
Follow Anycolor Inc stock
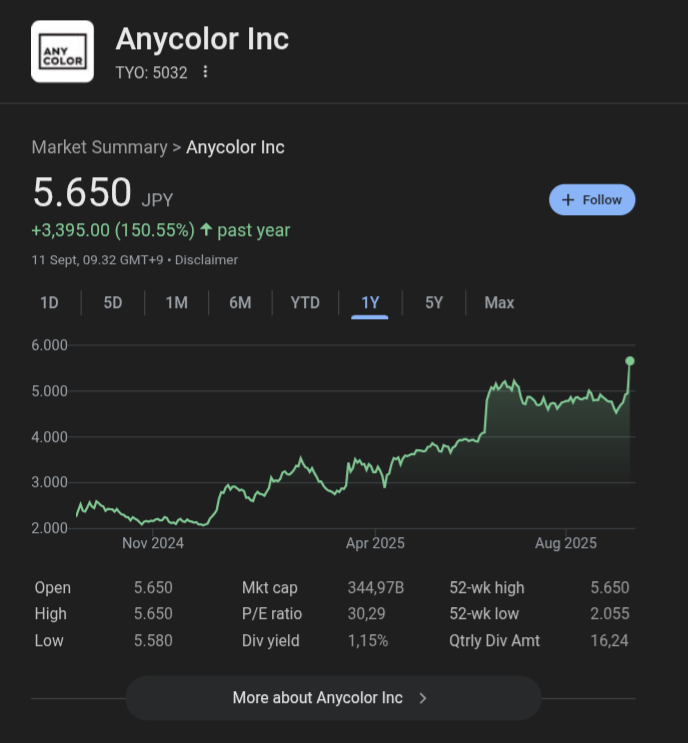(592, 200)
